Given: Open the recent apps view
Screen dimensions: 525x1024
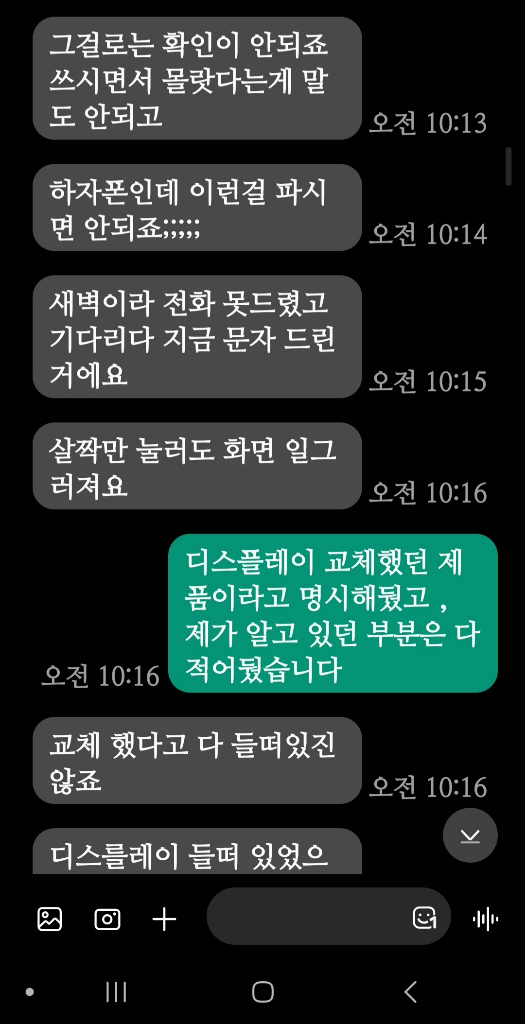Looking at the screenshot, I should click(116, 991).
